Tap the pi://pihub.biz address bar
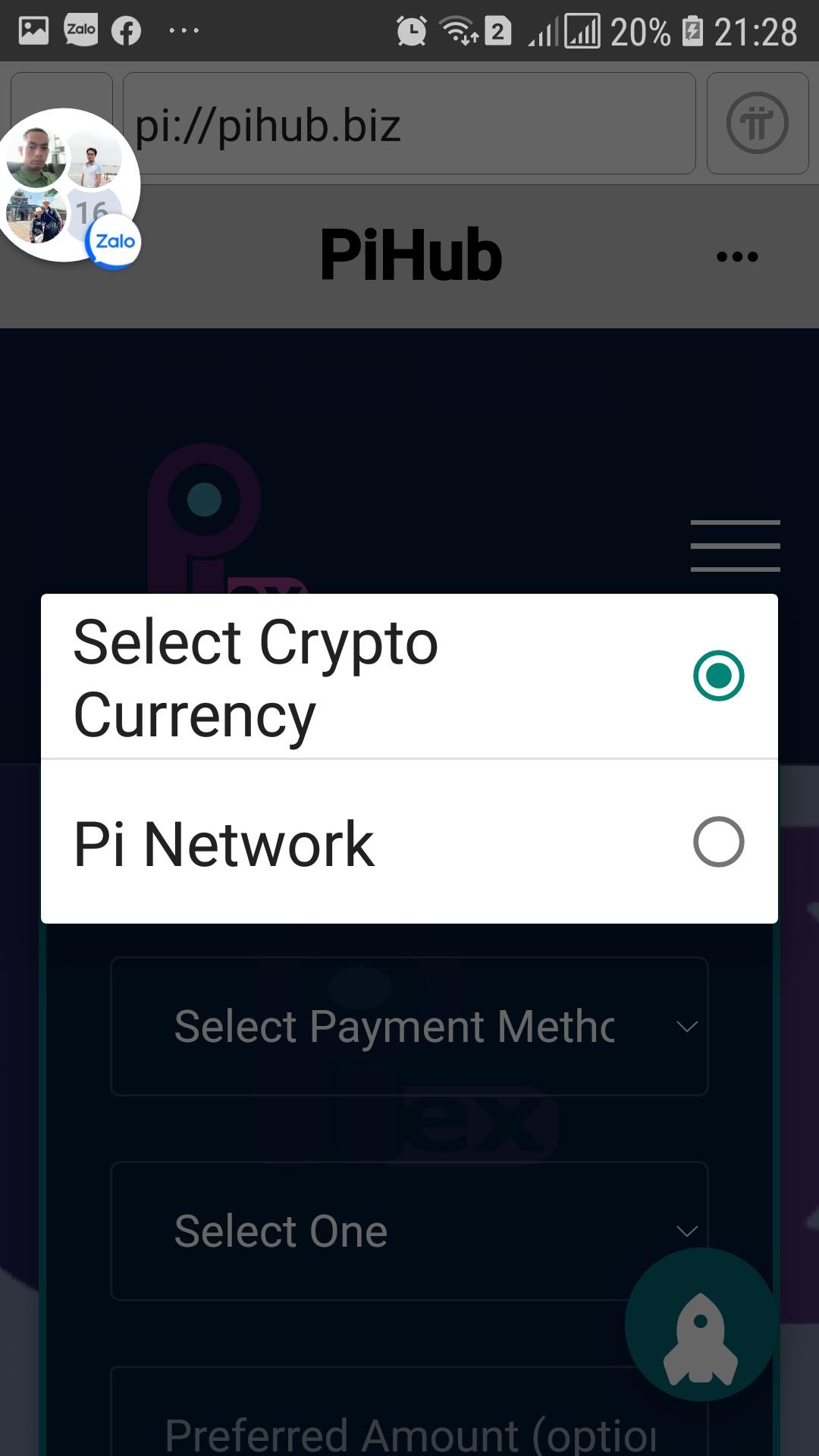This screenshot has height=1456, width=819. click(409, 124)
